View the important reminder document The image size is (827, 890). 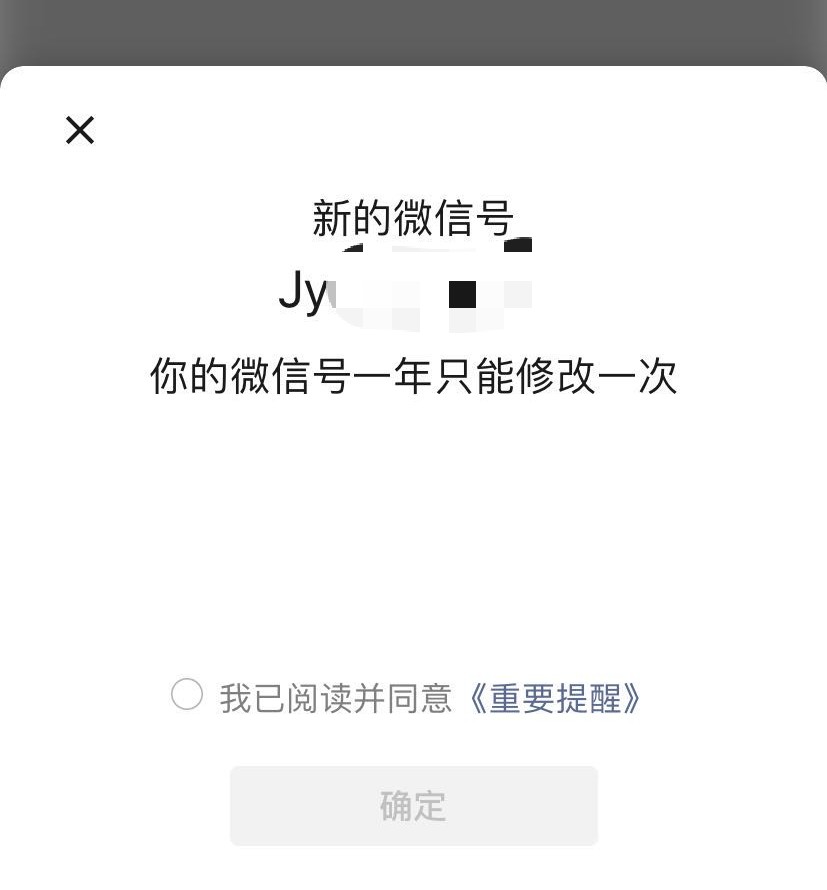(x=556, y=700)
